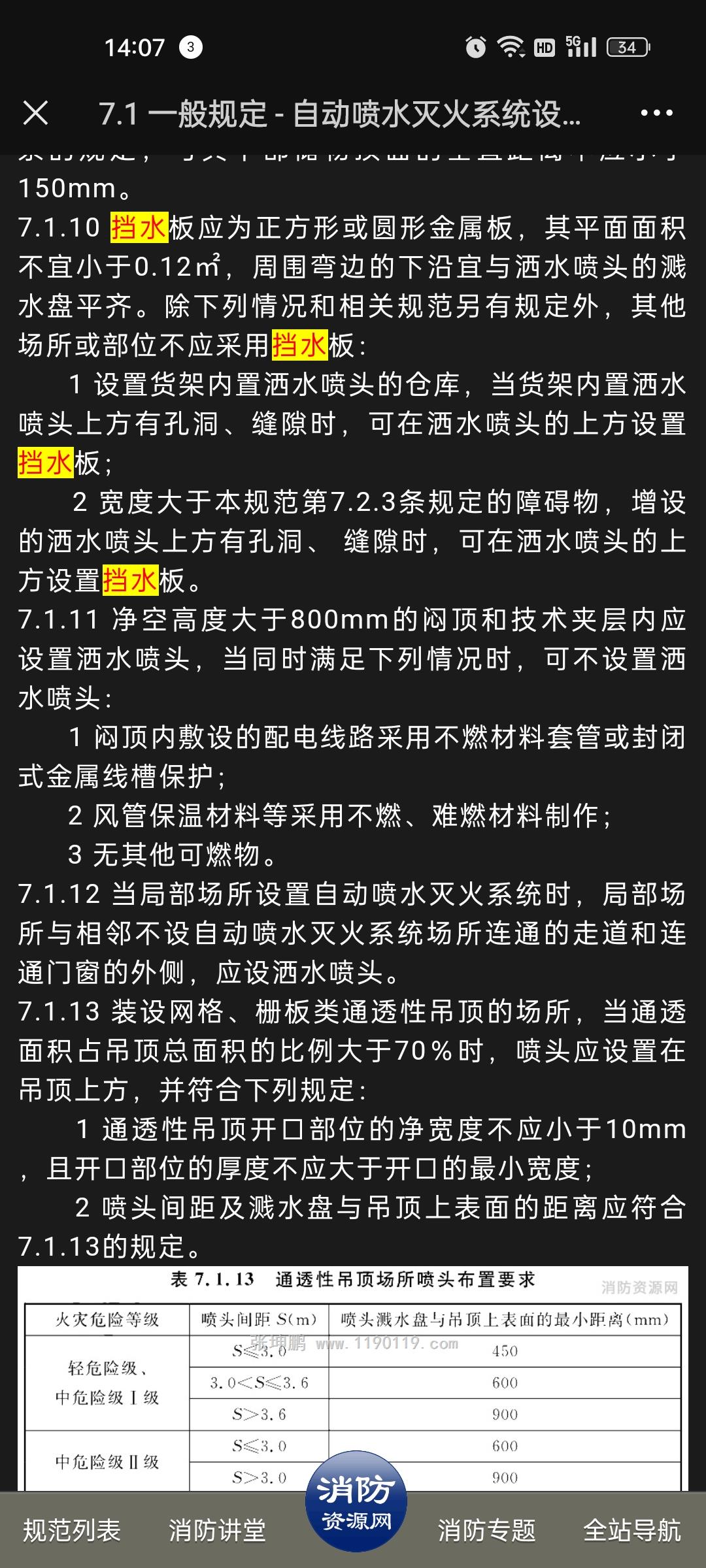
Task: Go to the 消防专题 tab
Action: point(486,1530)
